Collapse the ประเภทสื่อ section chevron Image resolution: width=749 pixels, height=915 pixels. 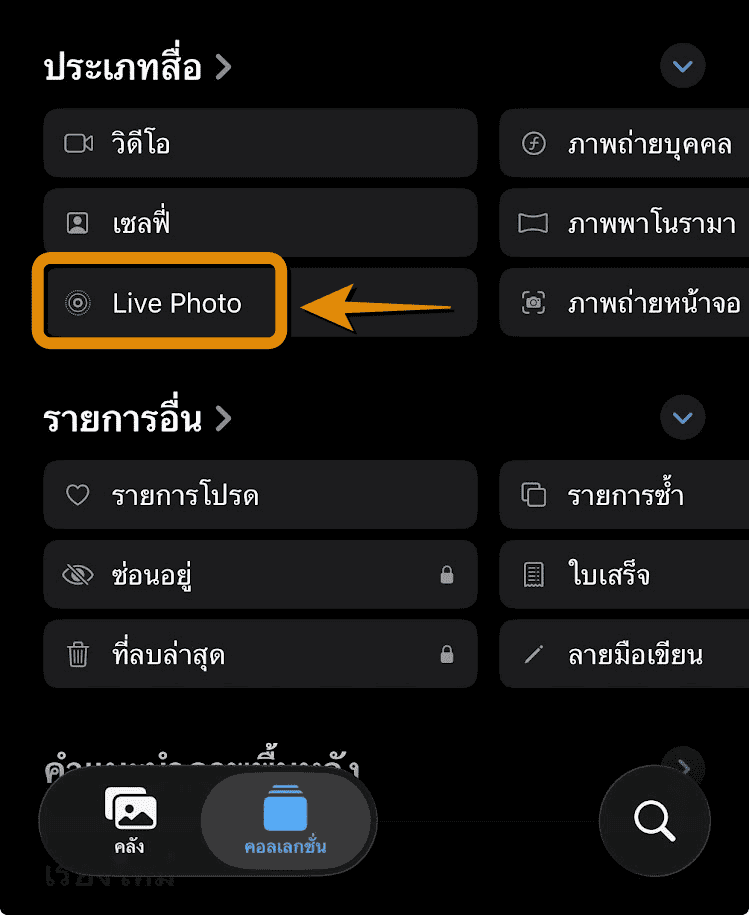[683, 67]
